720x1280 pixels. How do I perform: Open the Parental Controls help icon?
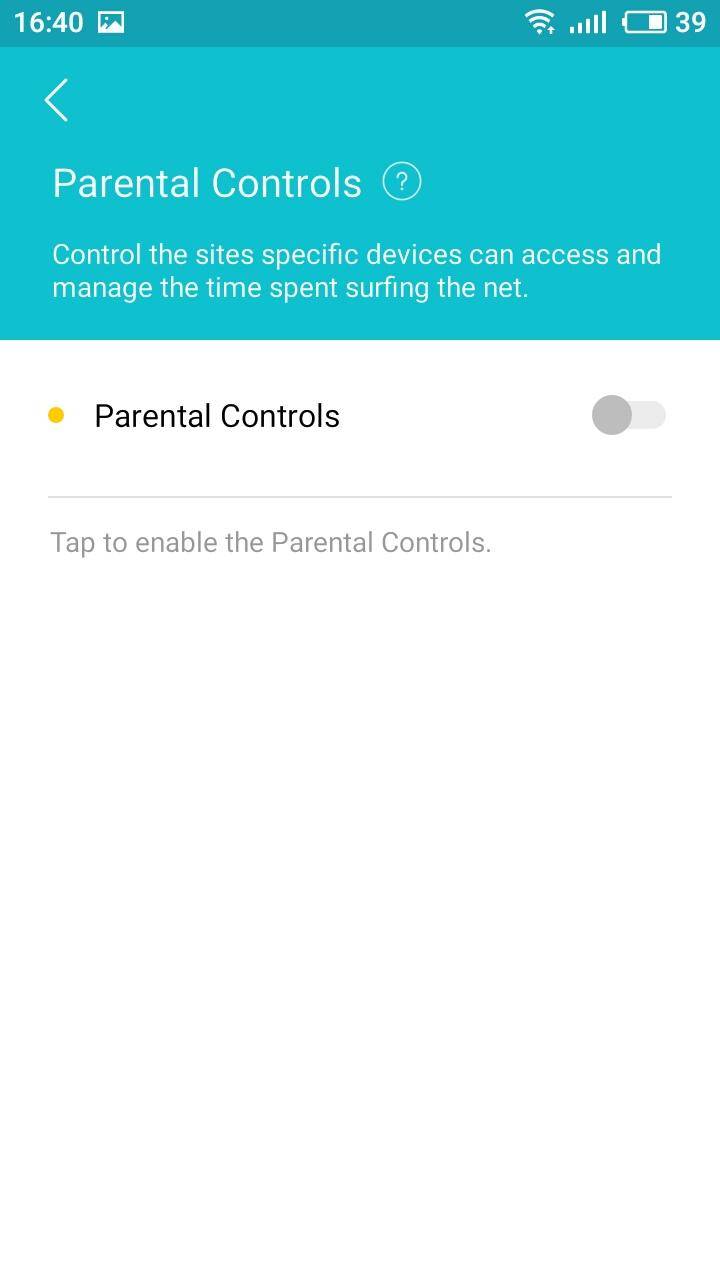402,183
